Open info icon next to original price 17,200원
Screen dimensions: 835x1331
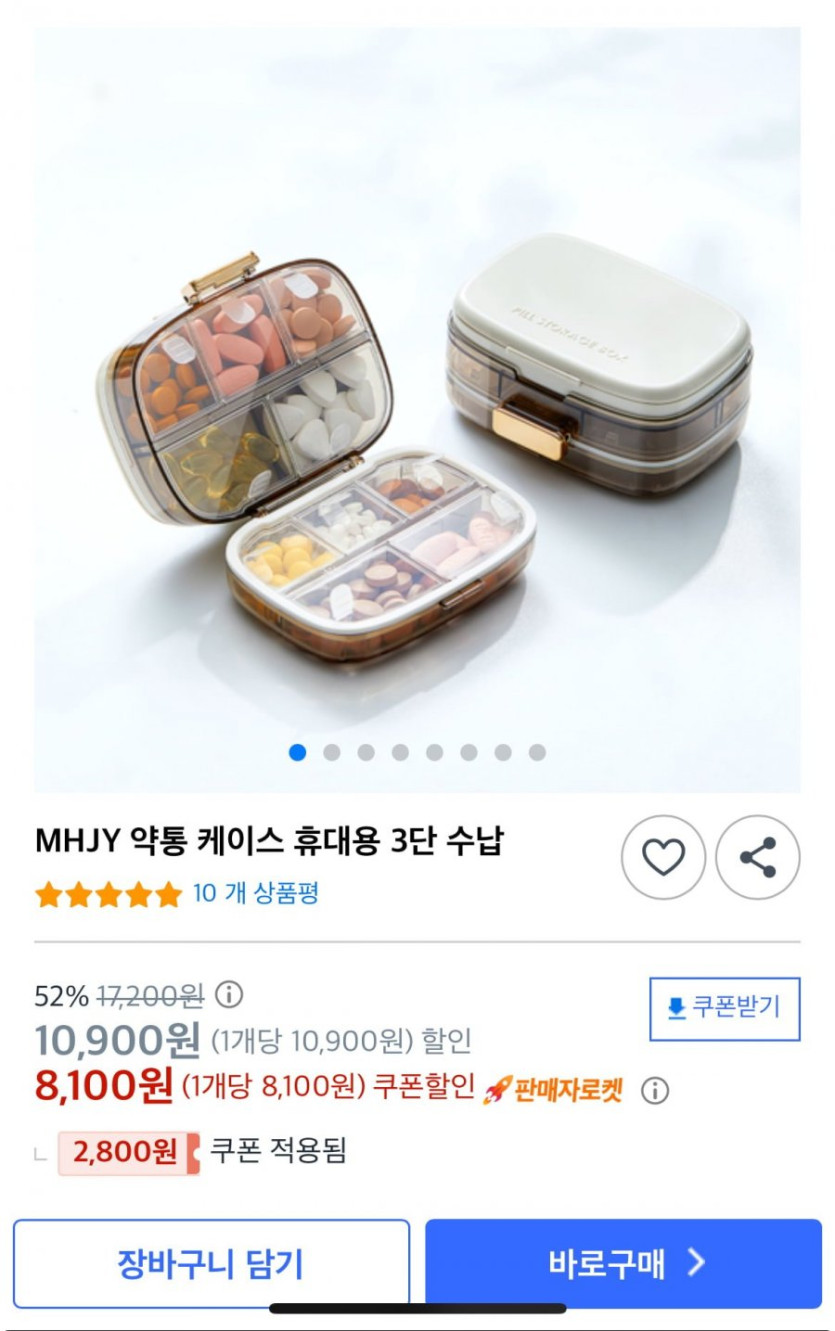pos(230,995)
